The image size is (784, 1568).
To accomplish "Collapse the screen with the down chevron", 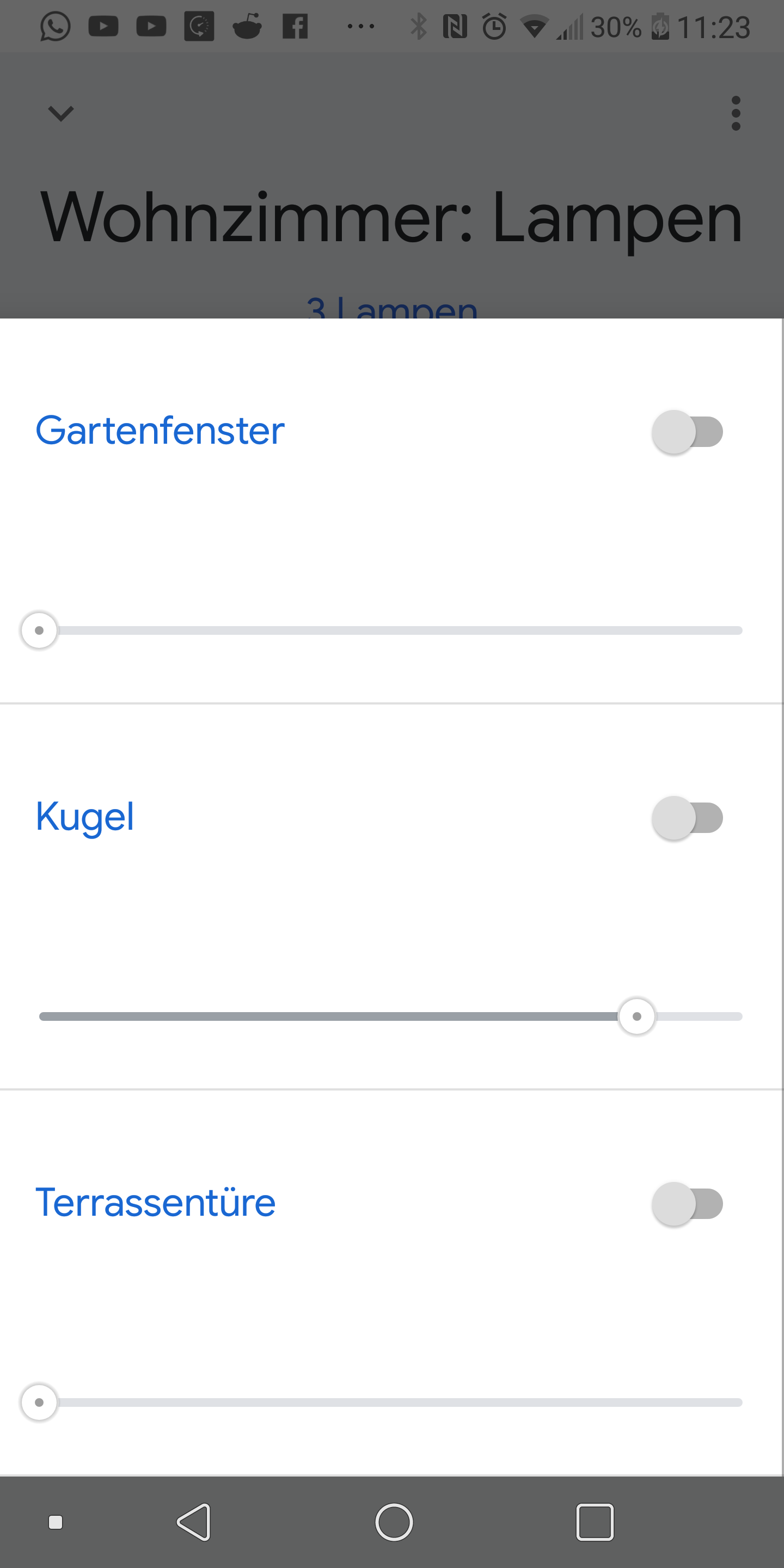I will [61, 113].
